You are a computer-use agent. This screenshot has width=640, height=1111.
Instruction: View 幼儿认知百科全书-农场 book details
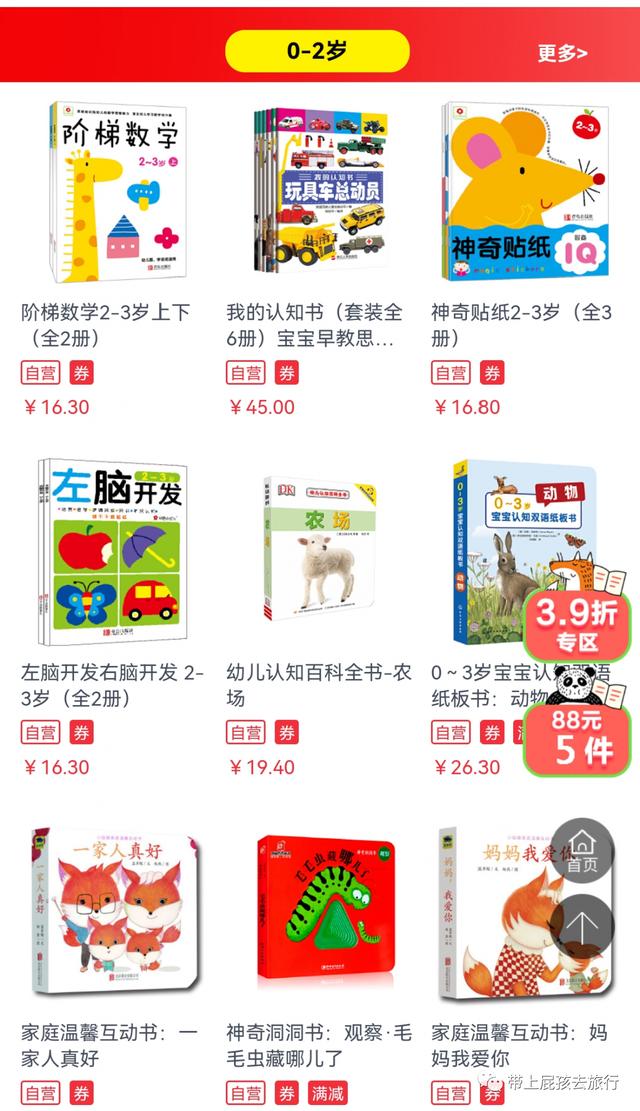(316, 555)
